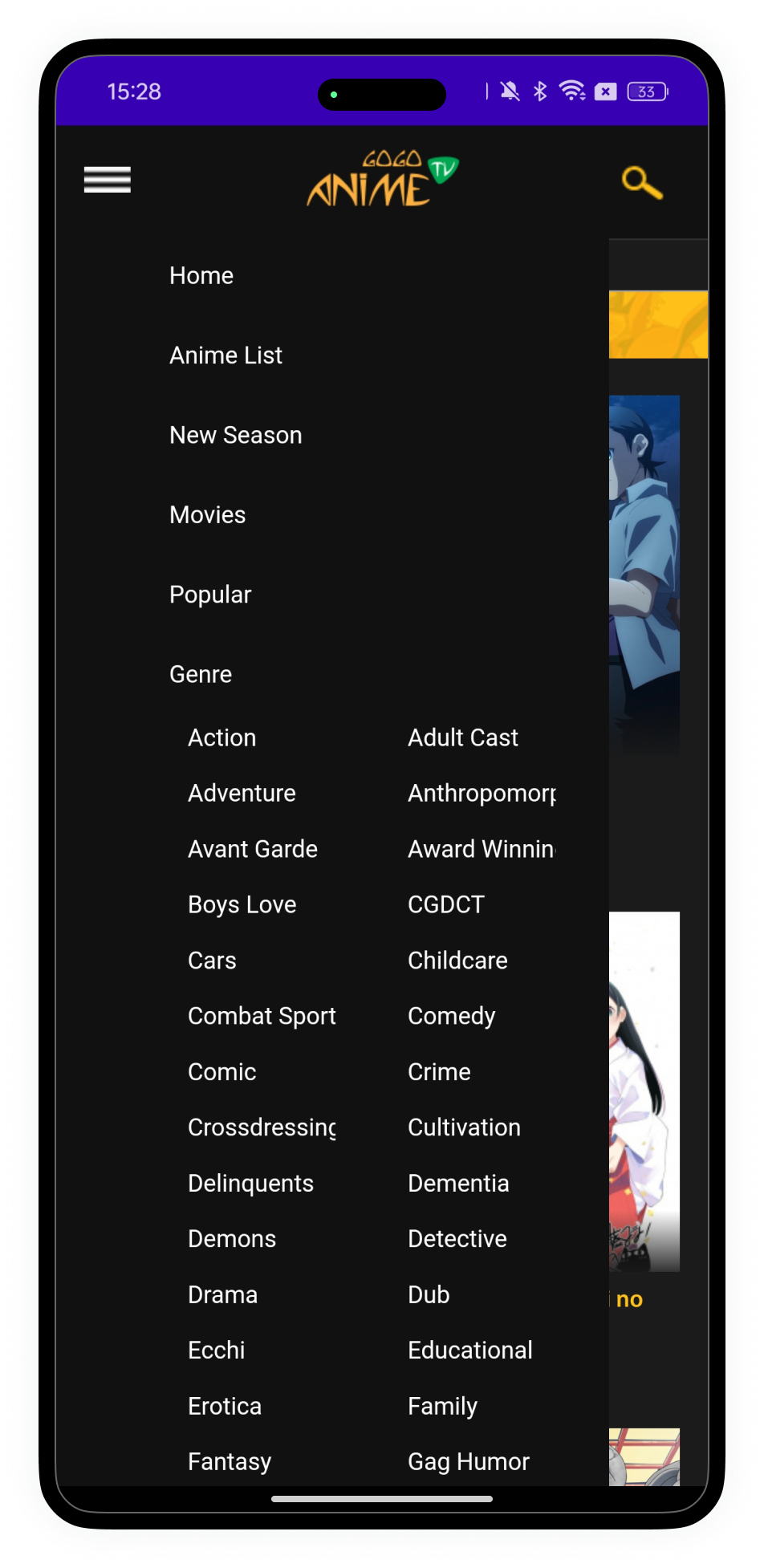The height and width of the screenshot is (1568, 764).
Task: Select the Anime List menu item
Action: click(226, 355)
